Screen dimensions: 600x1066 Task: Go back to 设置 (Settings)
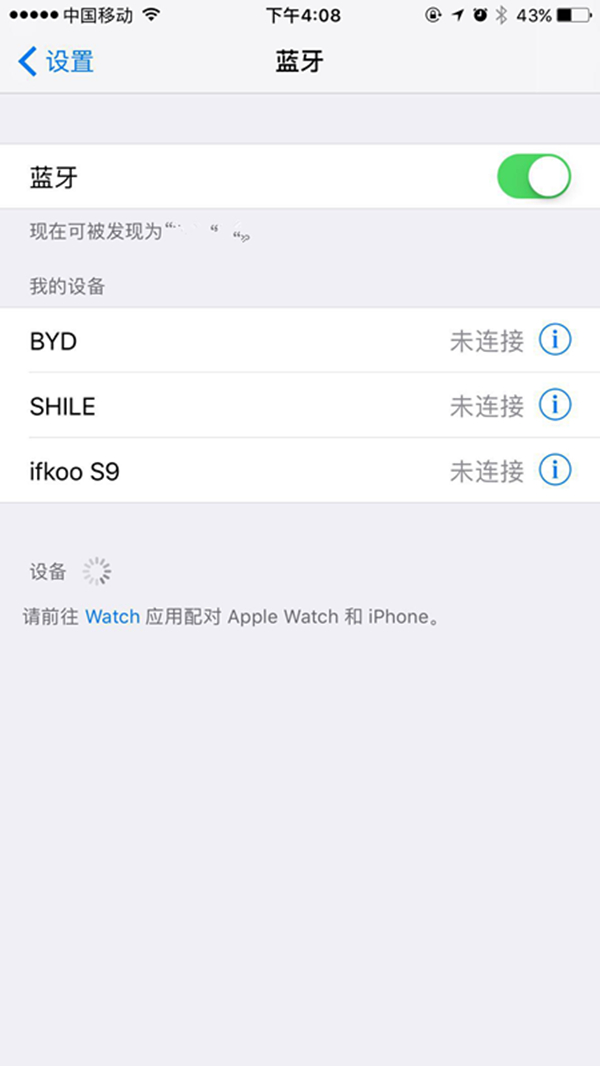click(x=56, y=61)
